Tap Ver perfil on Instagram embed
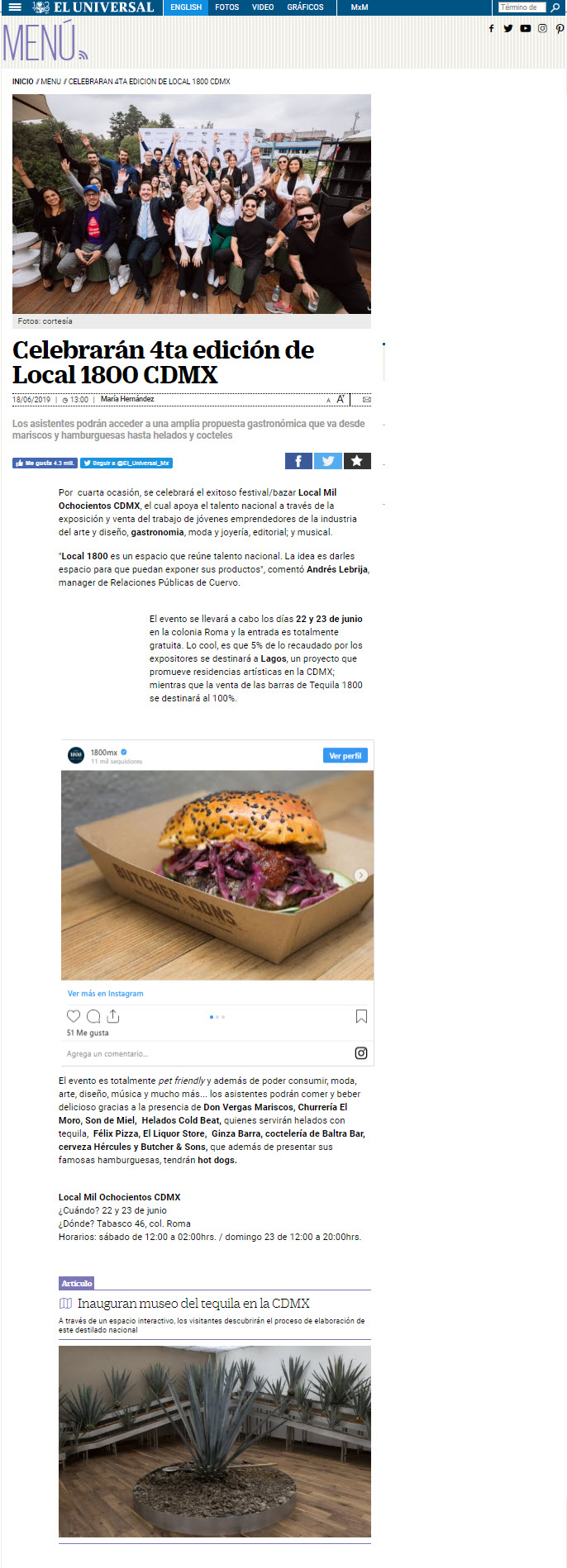Viewport: 567px width, 1568px height. [x=345, y=756]
